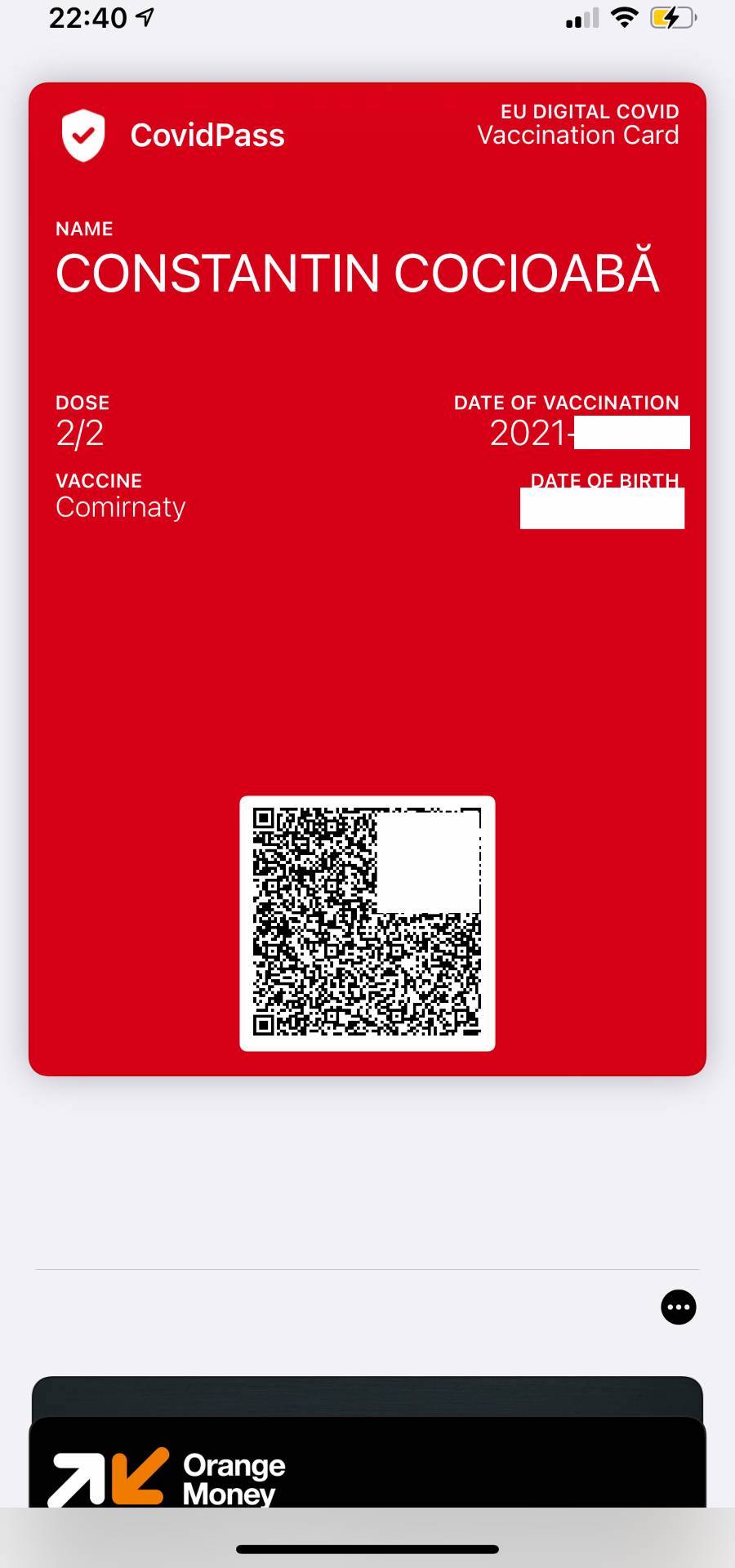Select the Orange Money card

[x=367, y=1470]
